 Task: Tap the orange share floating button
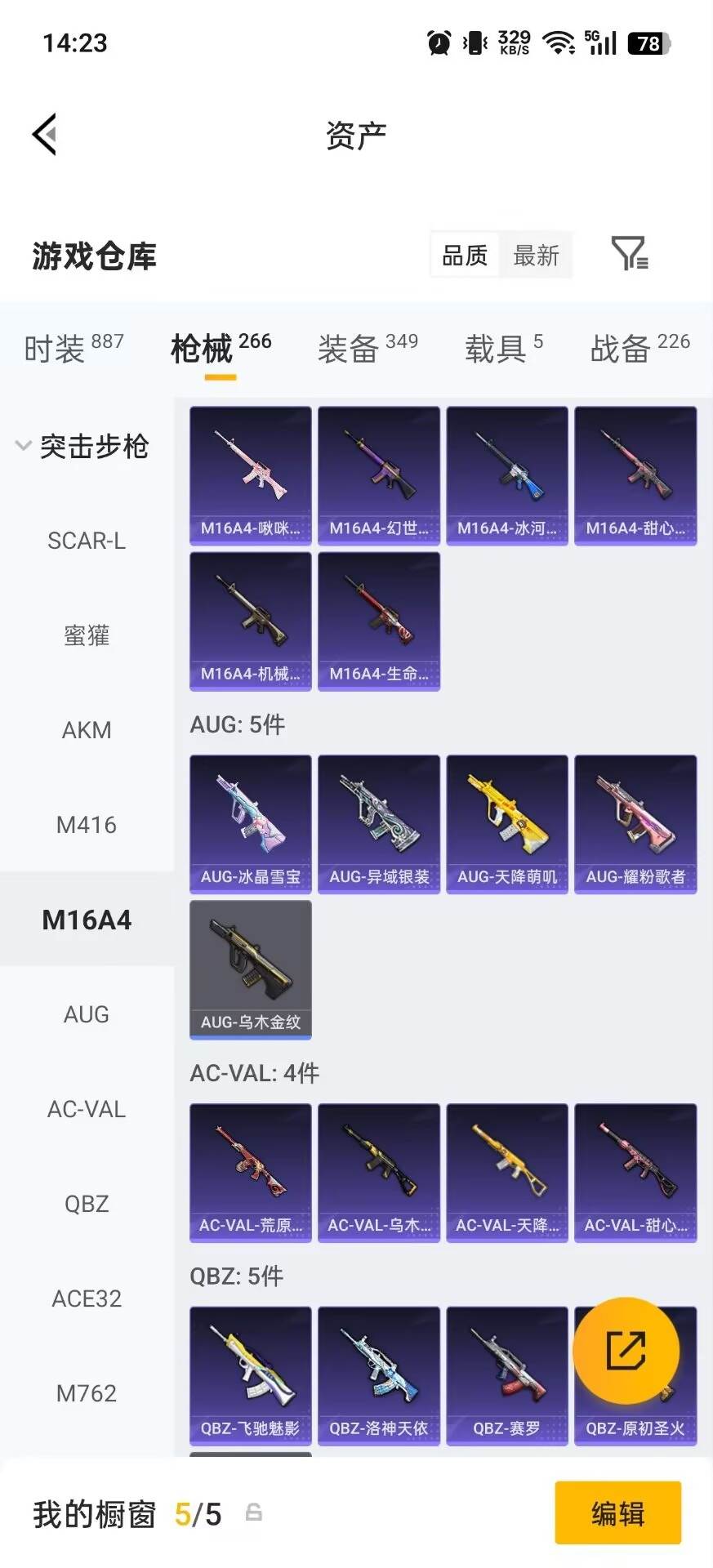626,1351
